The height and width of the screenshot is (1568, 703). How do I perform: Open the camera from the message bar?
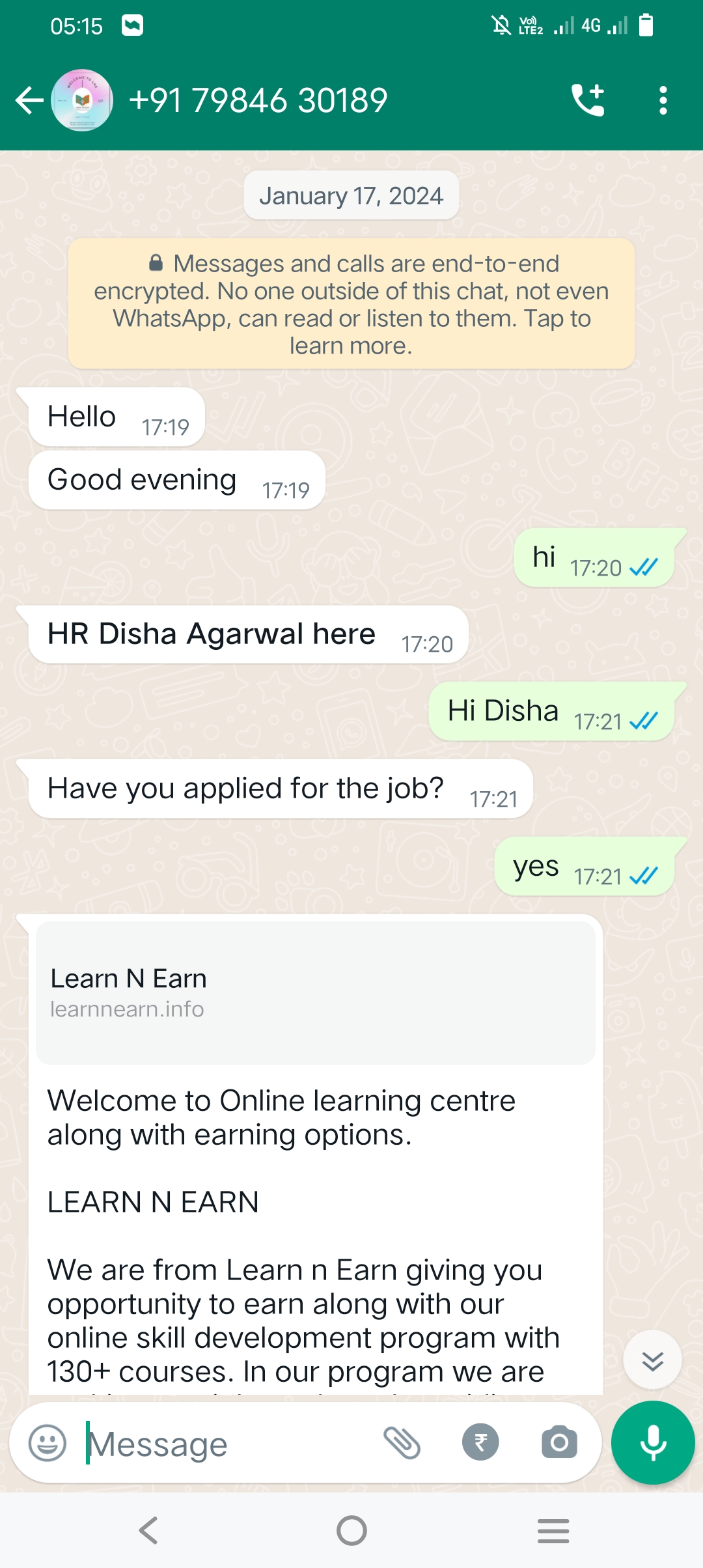click(559, 1443)
